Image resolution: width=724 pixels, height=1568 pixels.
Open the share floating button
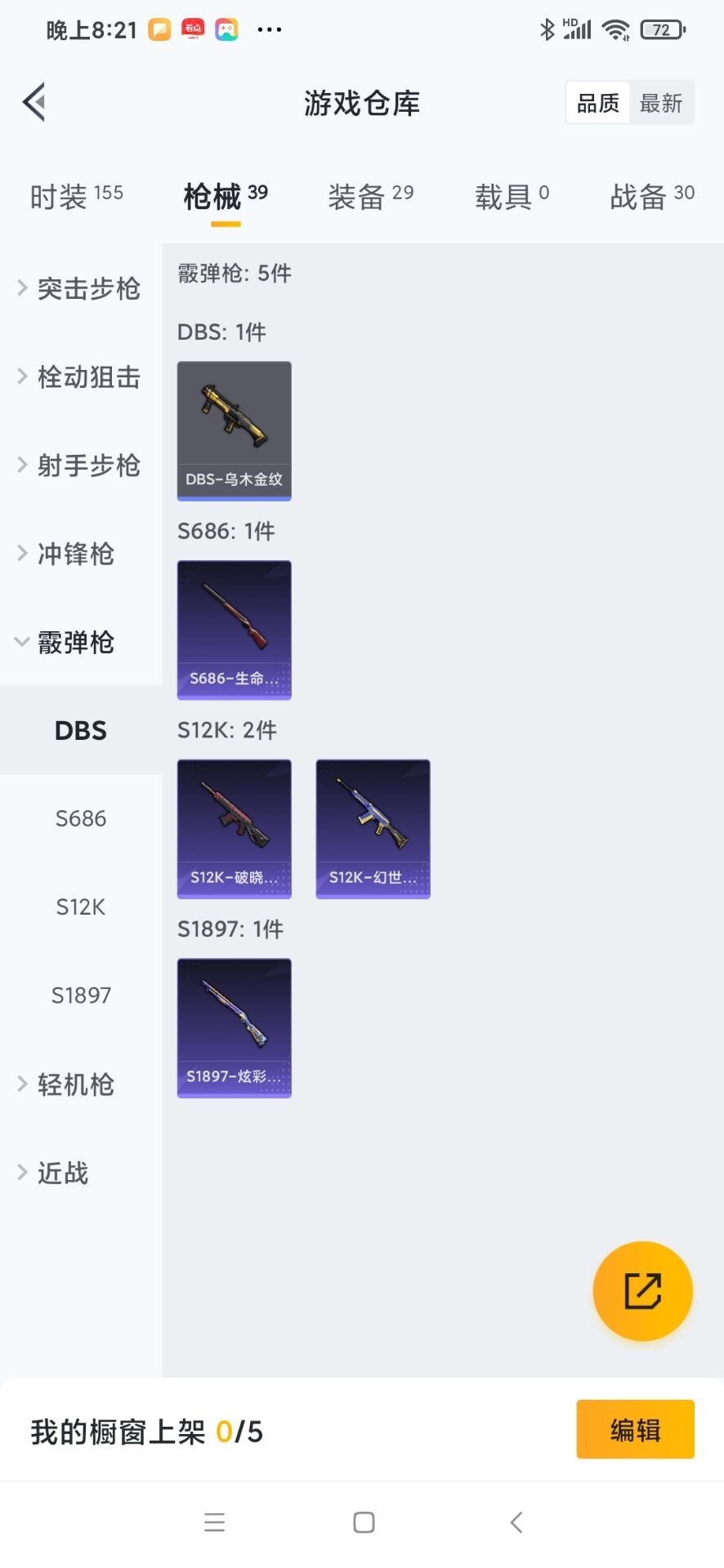642,1291
